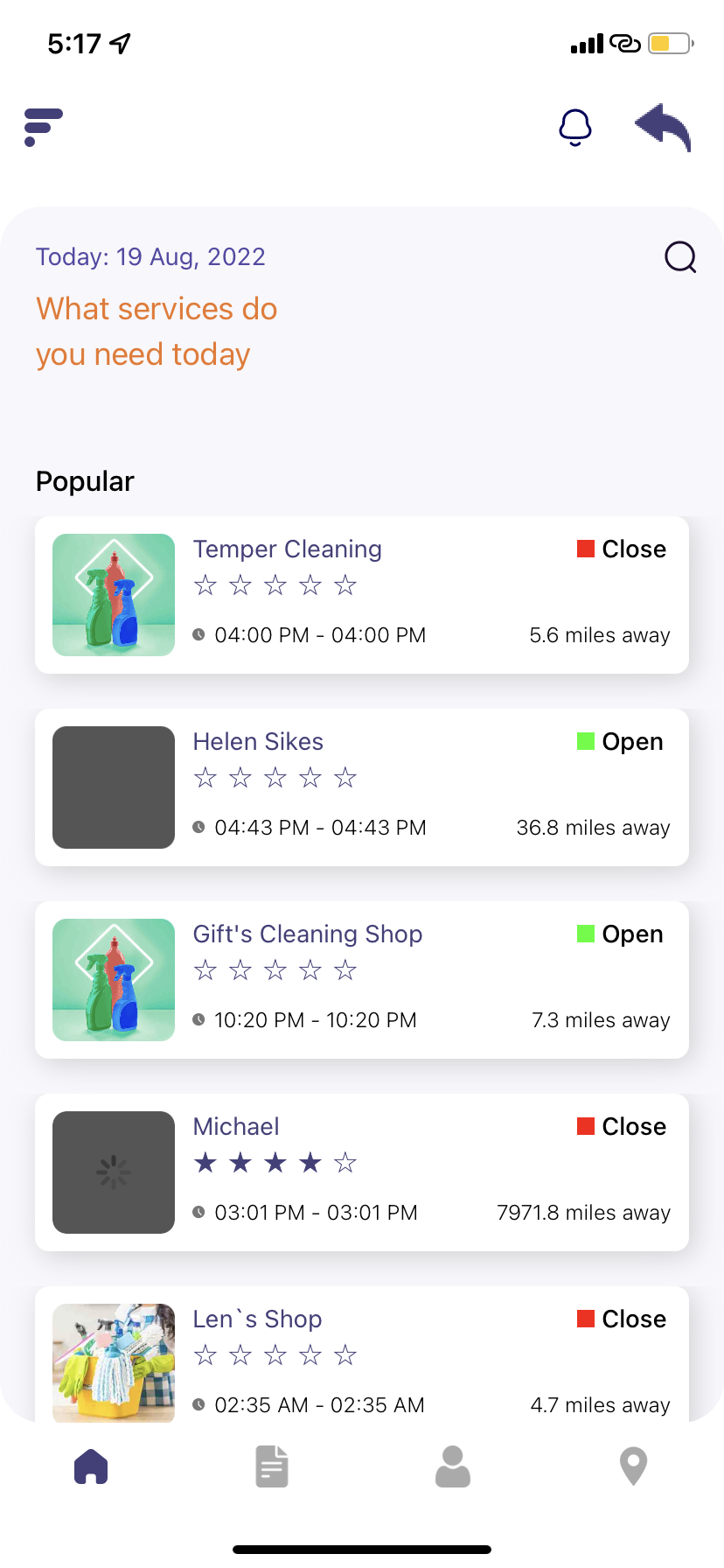Tap the Popular section heading

point(84,480)
